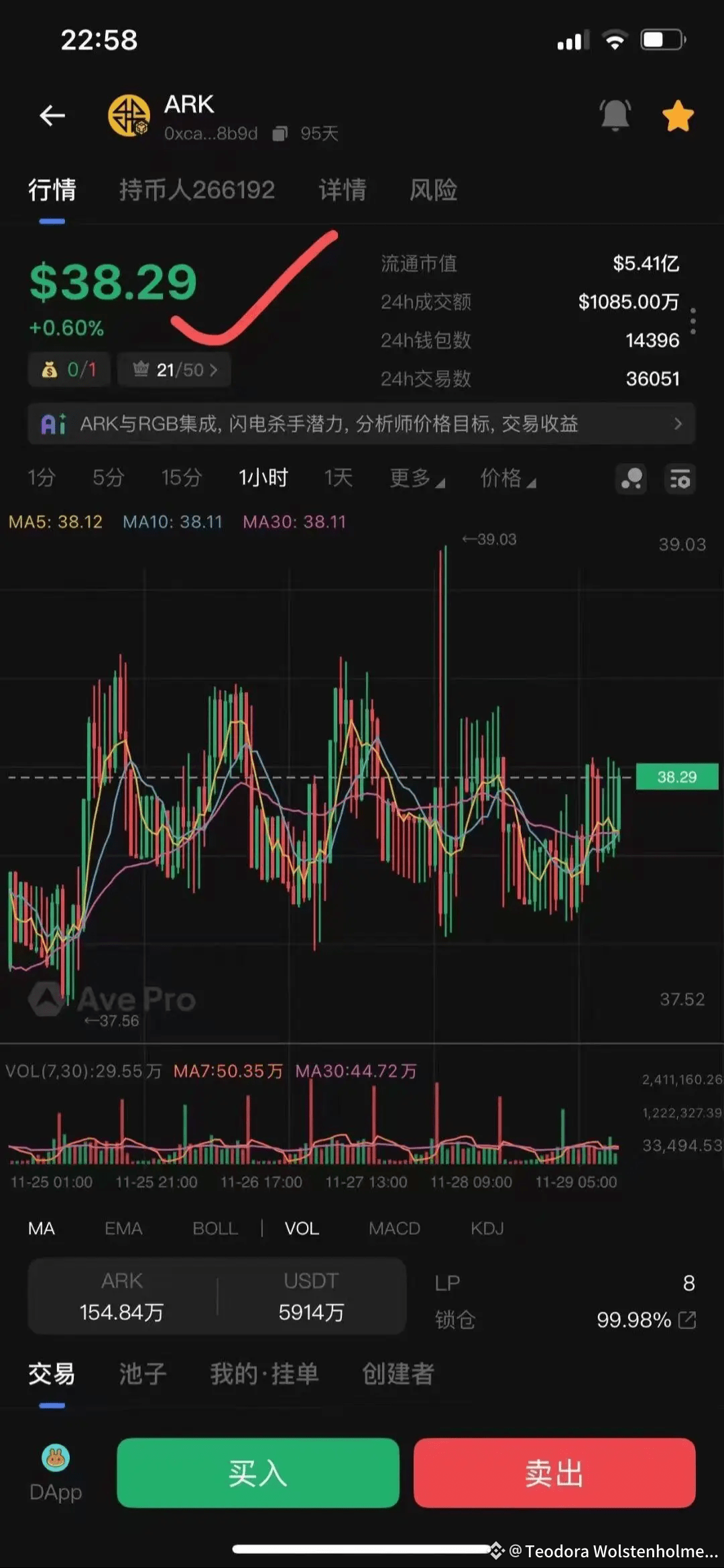This screenshot has width=724, height=1568.
Task: Open the 创建者 creator tab
Action: click(x=398, y=1374)
